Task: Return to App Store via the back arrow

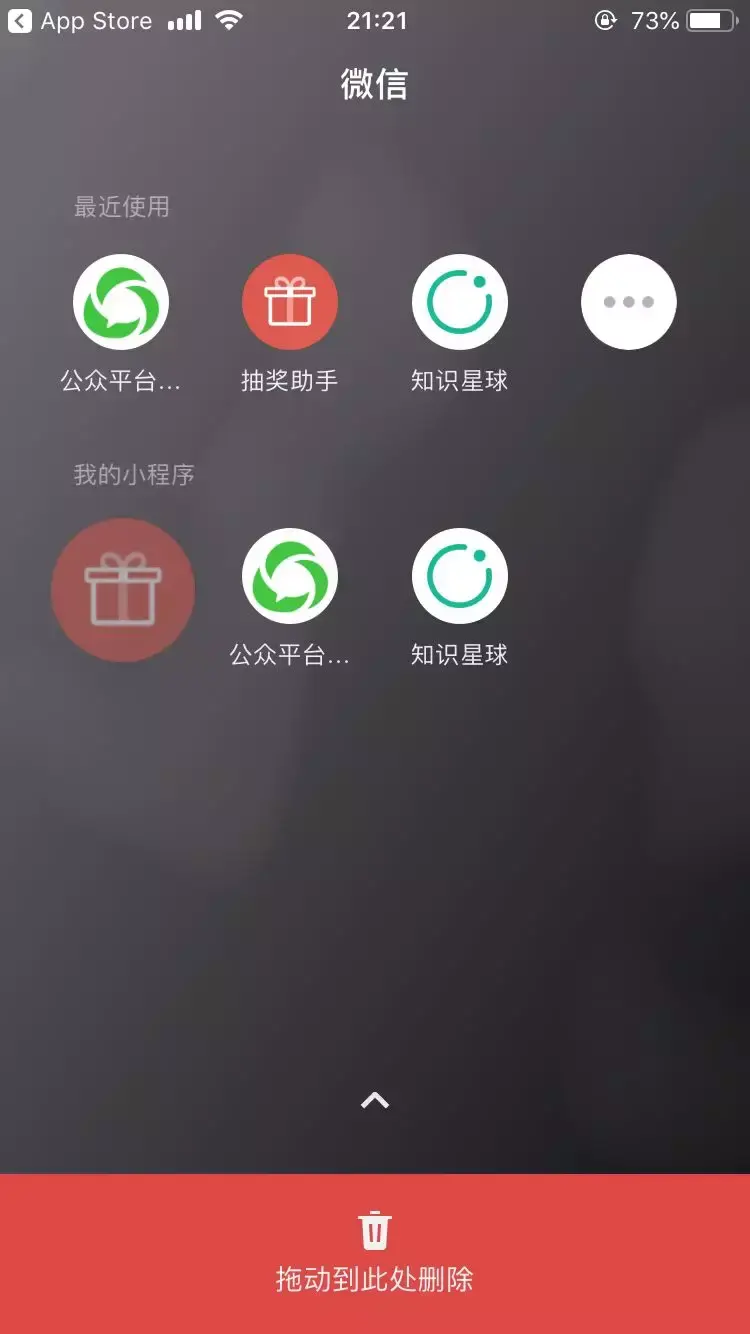Action: pos(20,21)
